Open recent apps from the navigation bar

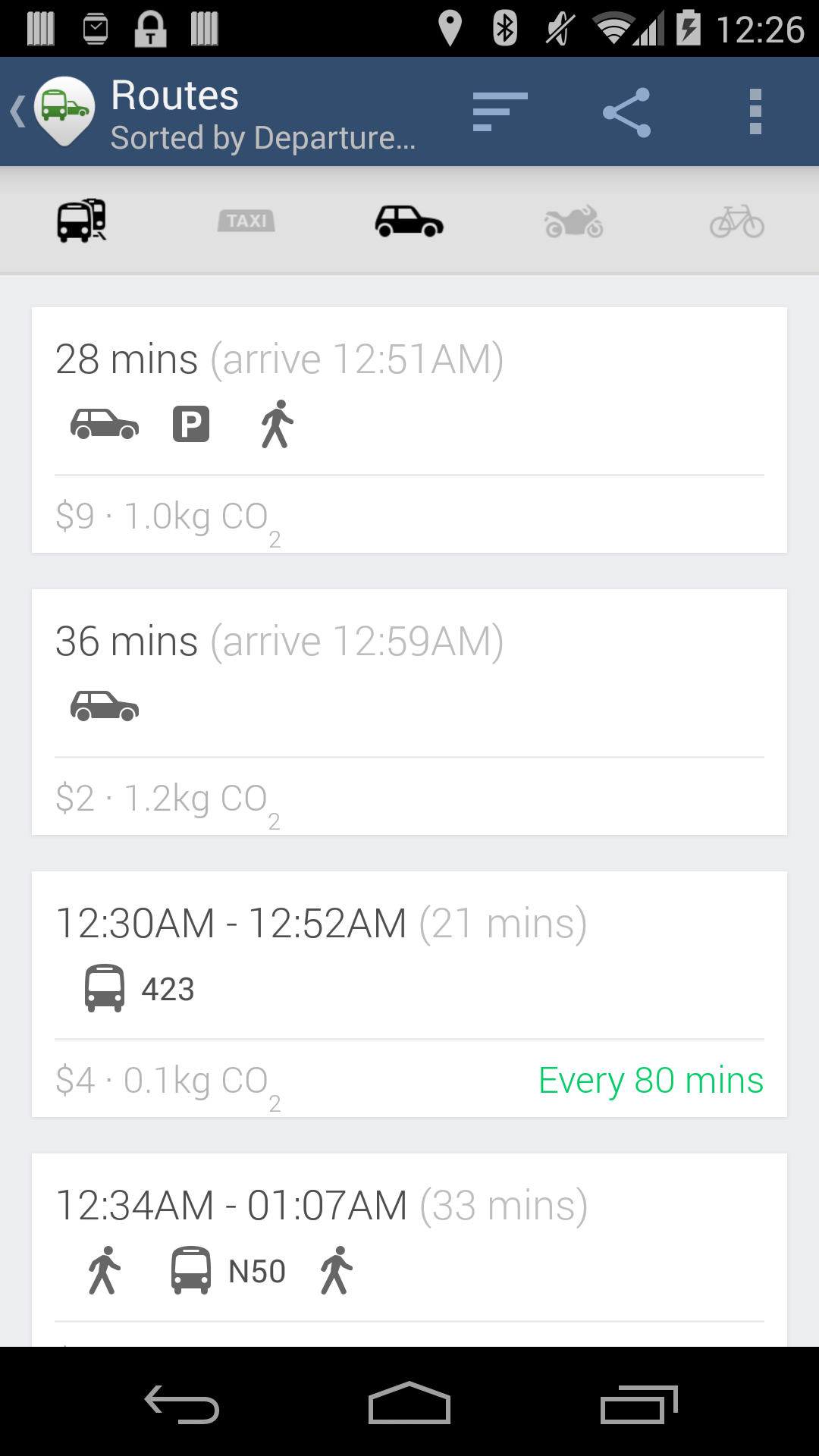(639, 1403)
